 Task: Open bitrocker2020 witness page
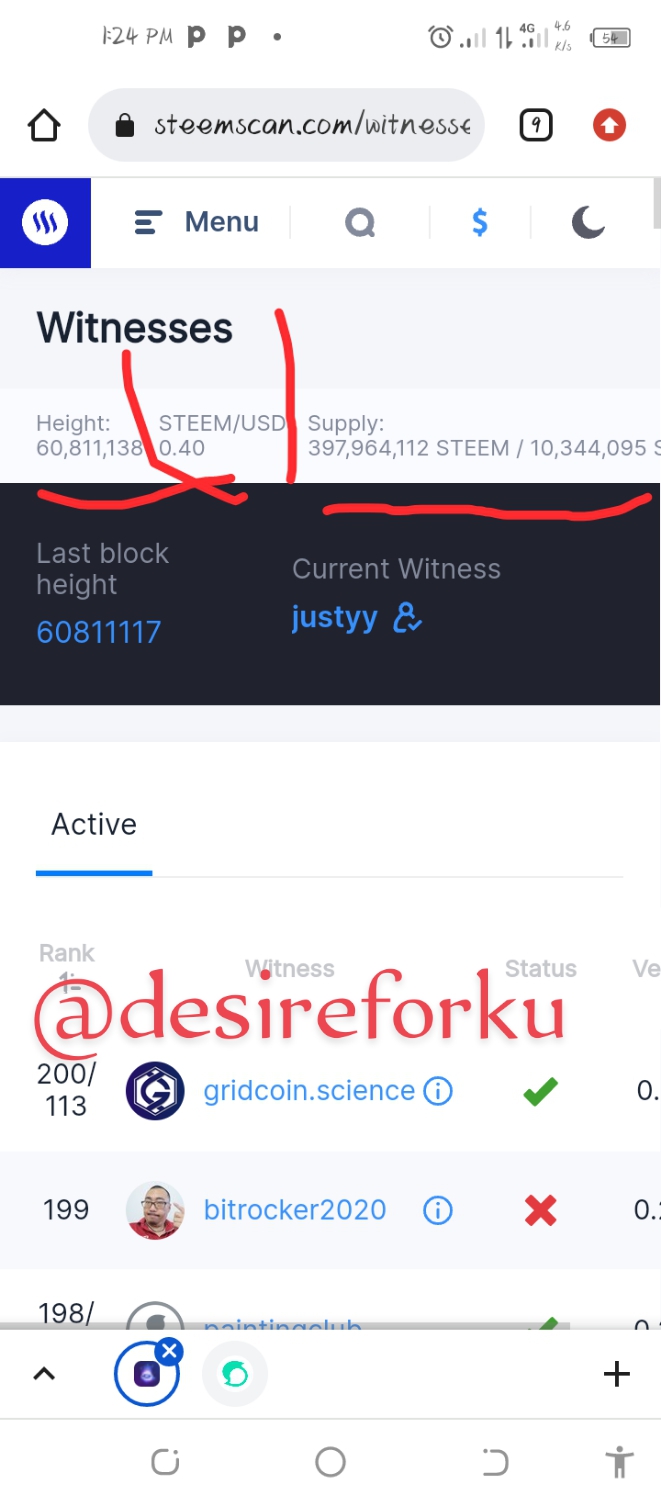click(294, 1210)
